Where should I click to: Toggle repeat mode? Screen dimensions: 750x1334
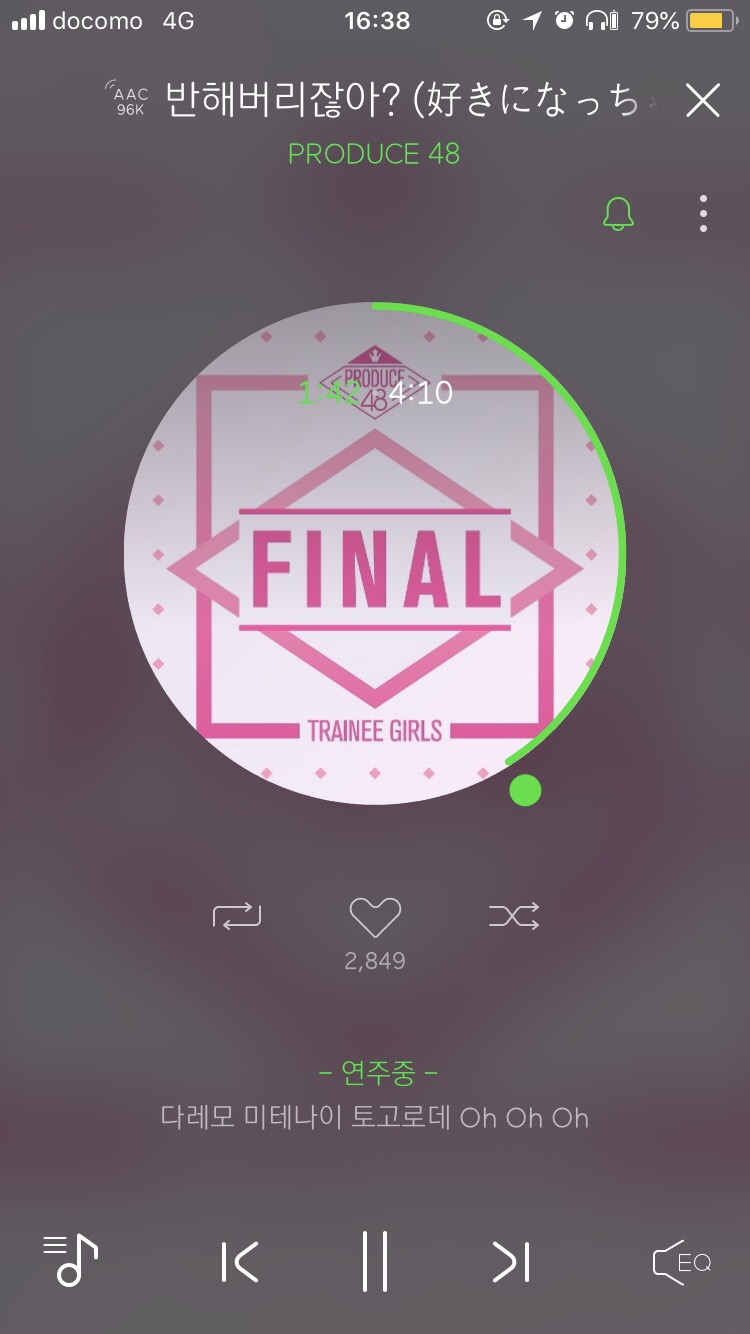pos(237,915)
